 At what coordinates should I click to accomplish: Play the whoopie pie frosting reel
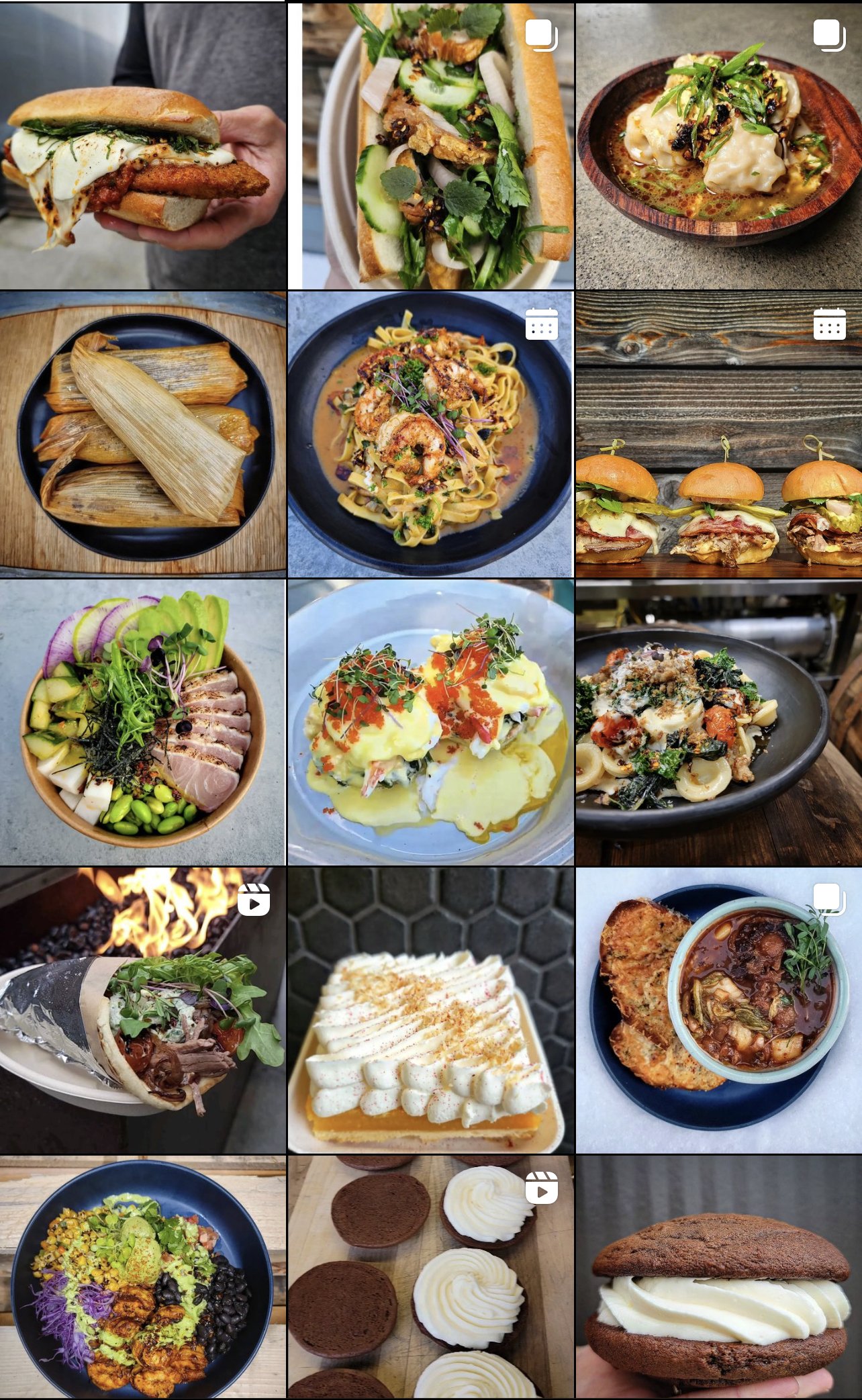click(x=430, y=1276)
